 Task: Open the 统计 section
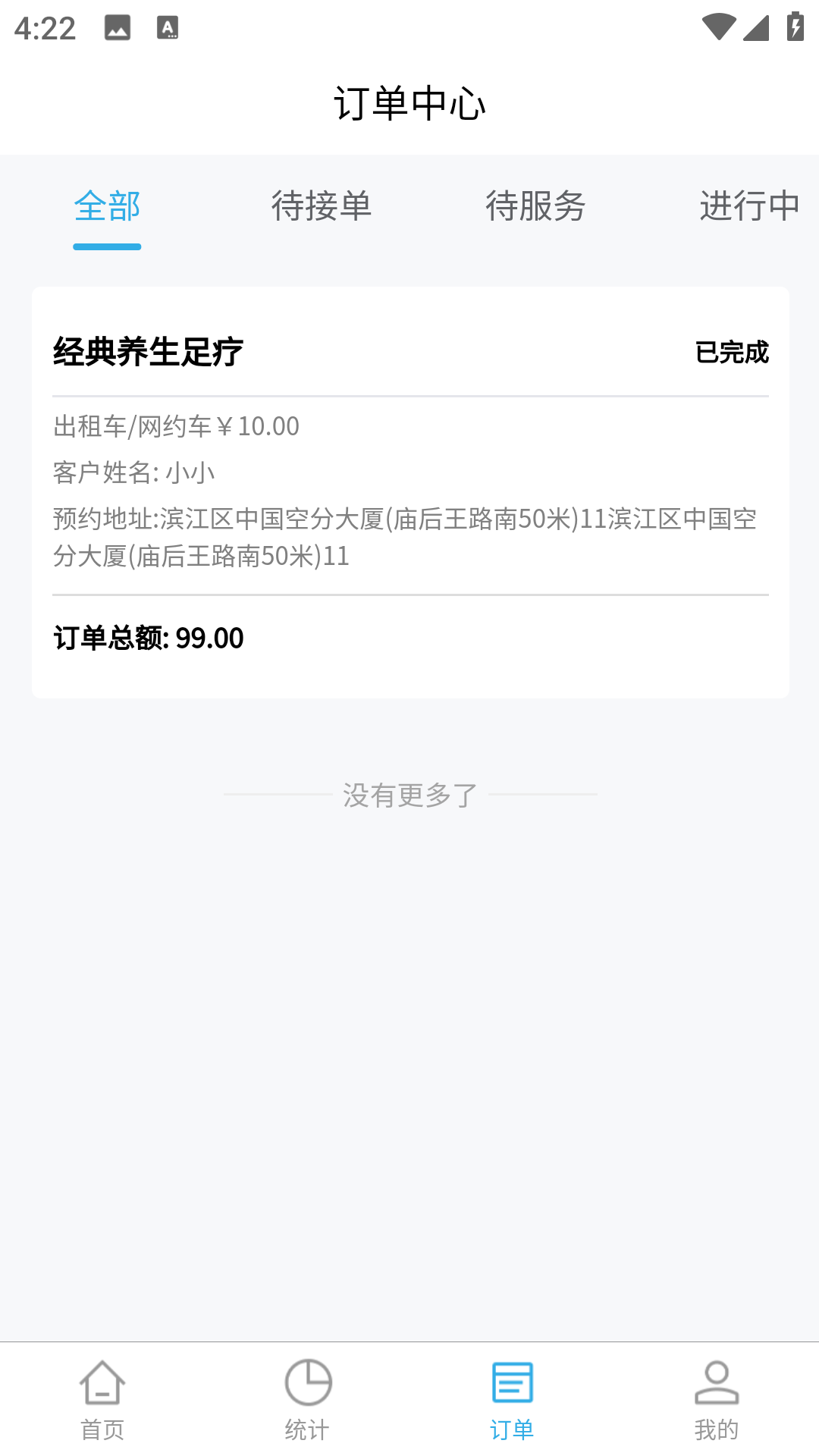coord(307,1400)
